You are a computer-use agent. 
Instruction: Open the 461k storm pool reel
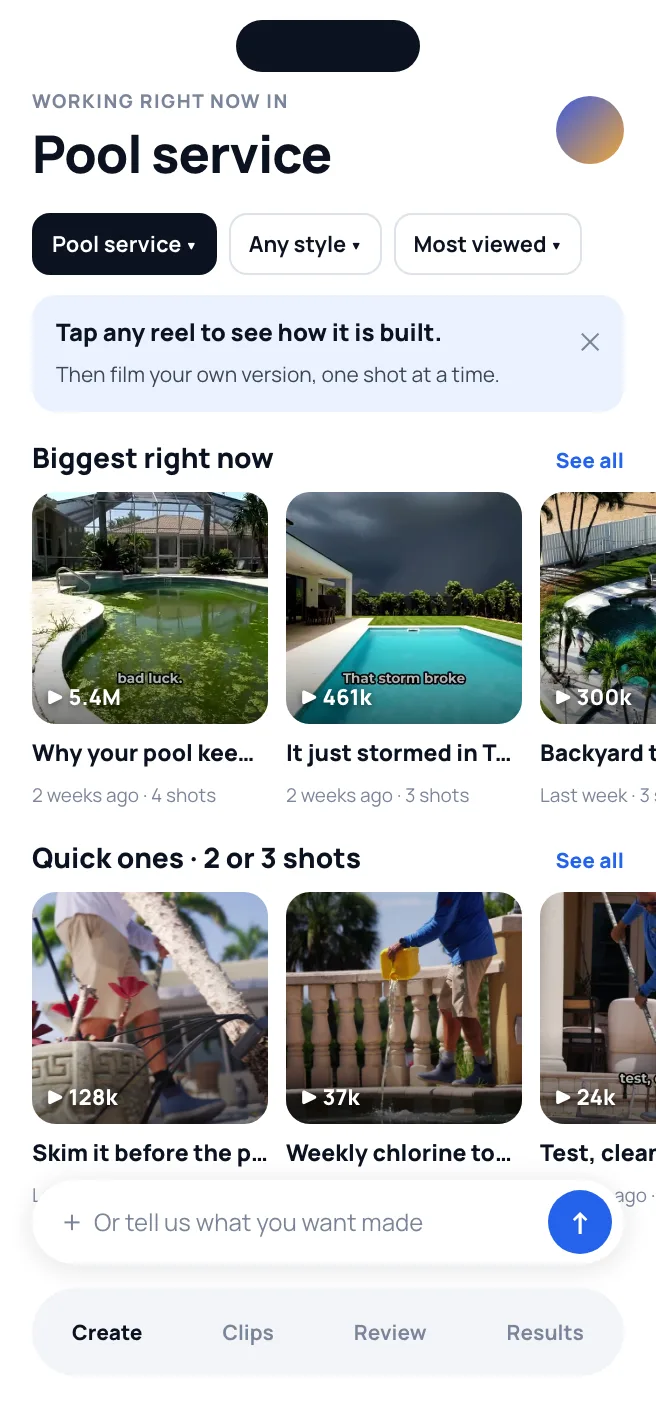404,608
